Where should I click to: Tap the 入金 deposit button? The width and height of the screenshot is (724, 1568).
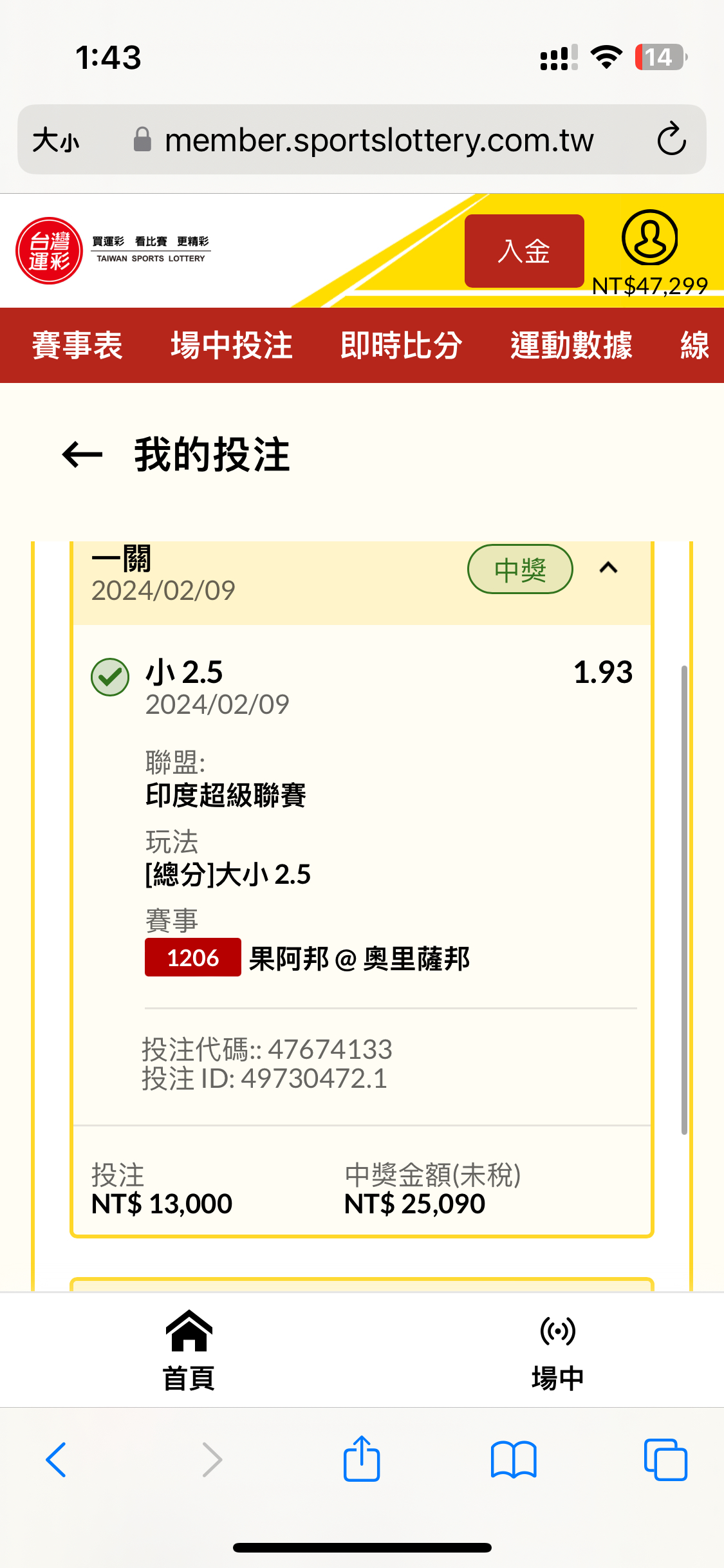pyautogui.click(x=524, y=251)
